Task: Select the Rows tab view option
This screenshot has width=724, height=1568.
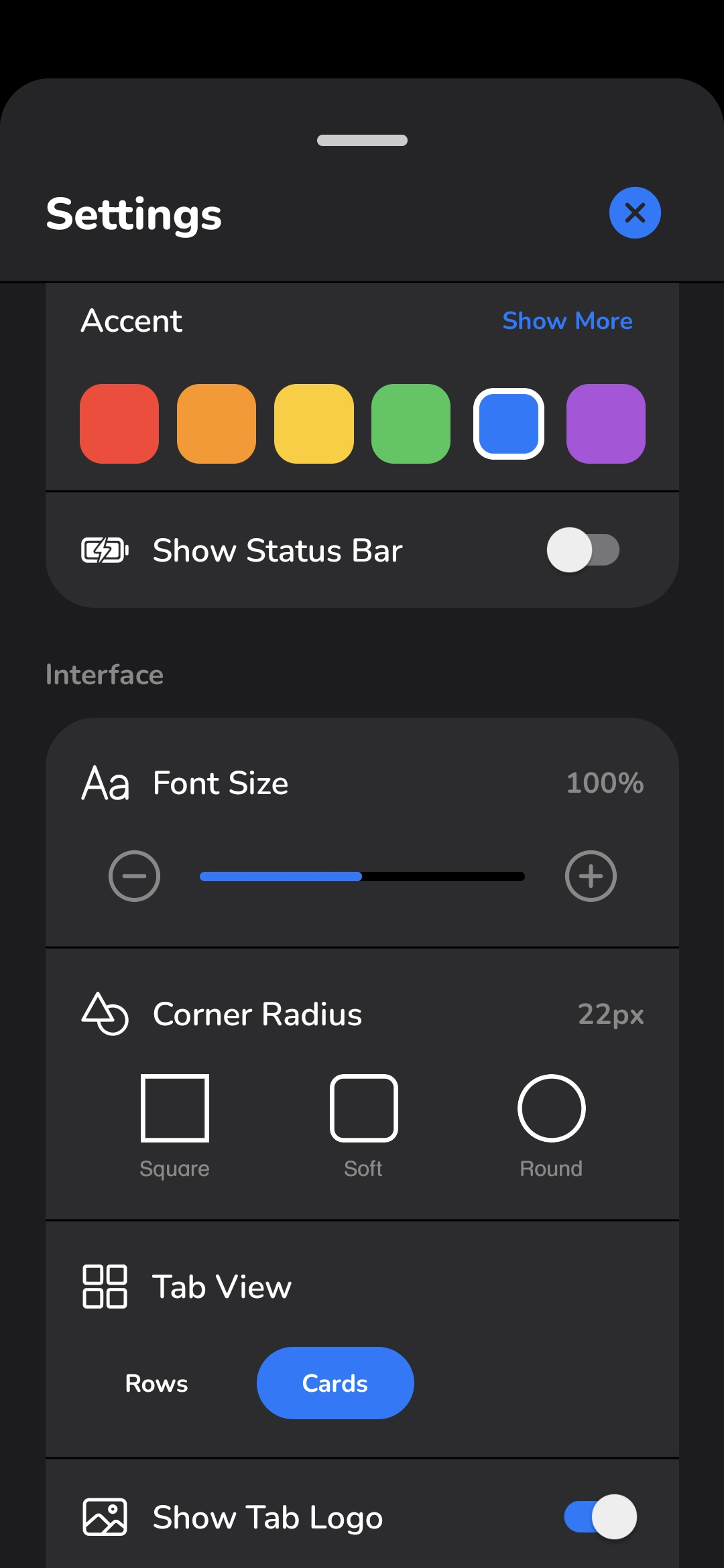Action: [157, 1383]
